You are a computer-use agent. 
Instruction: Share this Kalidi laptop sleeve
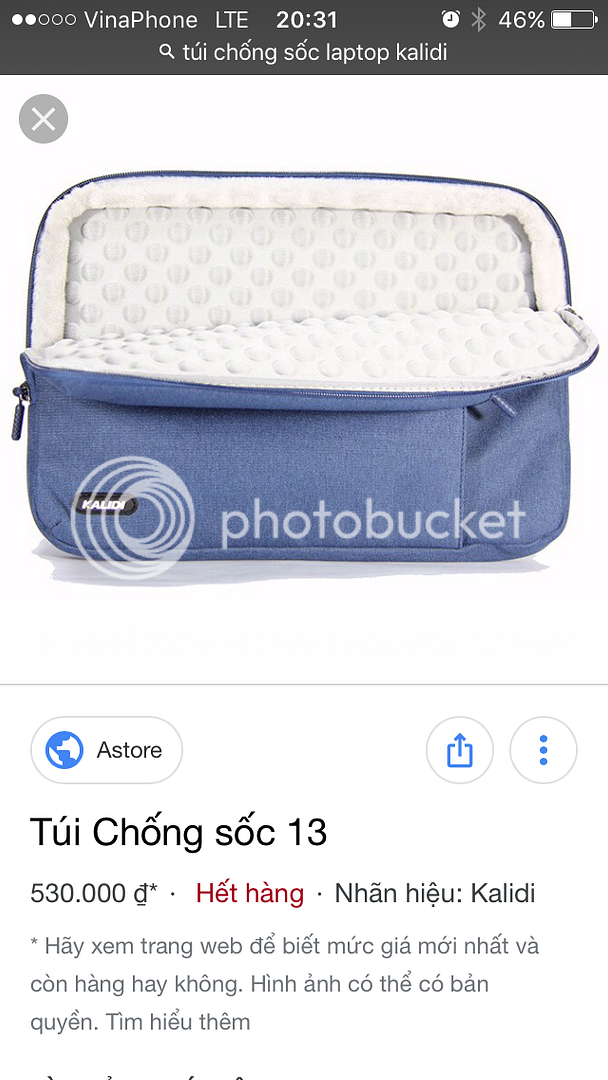pos(459,750)
